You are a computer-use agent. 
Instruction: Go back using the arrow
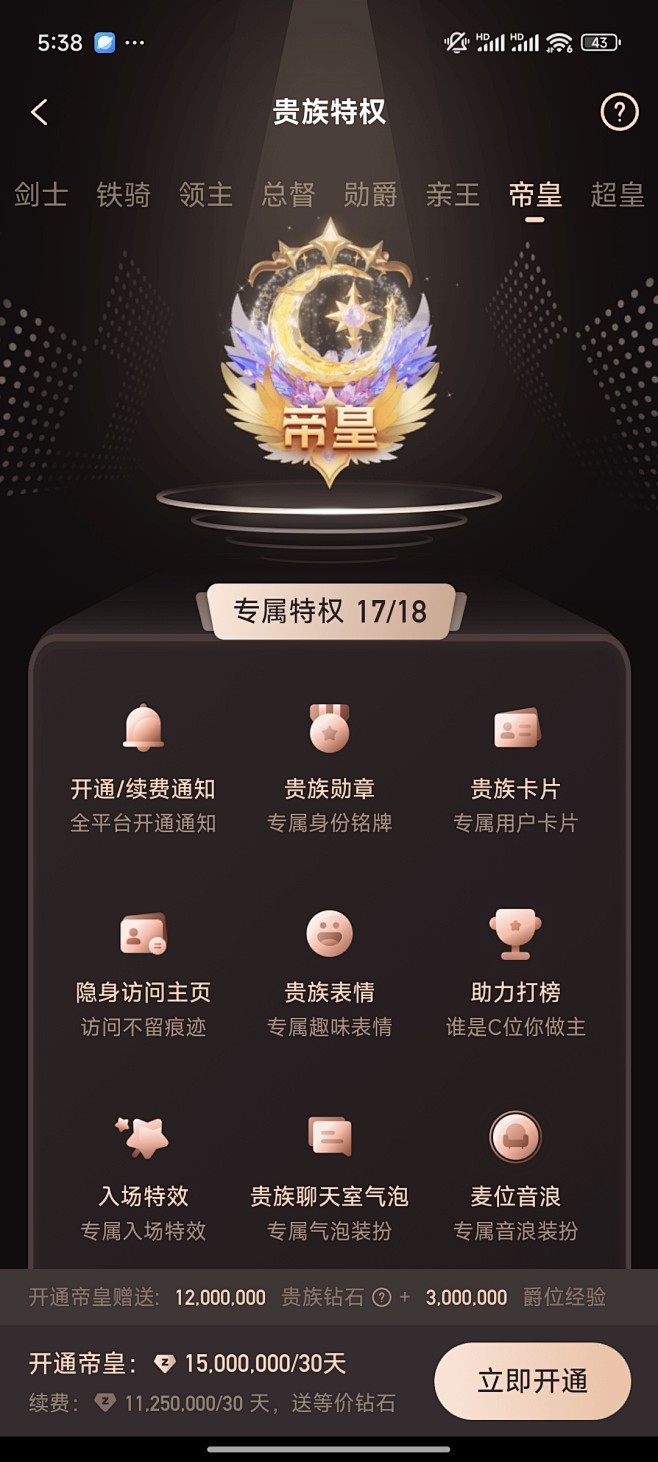40,112
